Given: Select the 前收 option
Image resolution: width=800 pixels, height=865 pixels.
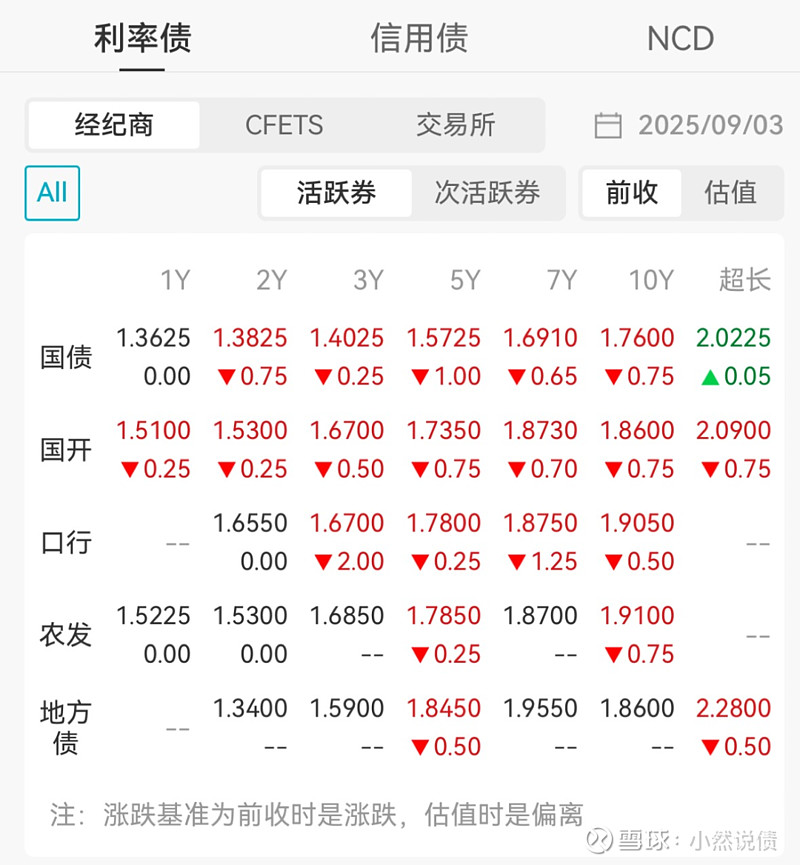Looking at the screenshot, I should click(x=630, y=193).
